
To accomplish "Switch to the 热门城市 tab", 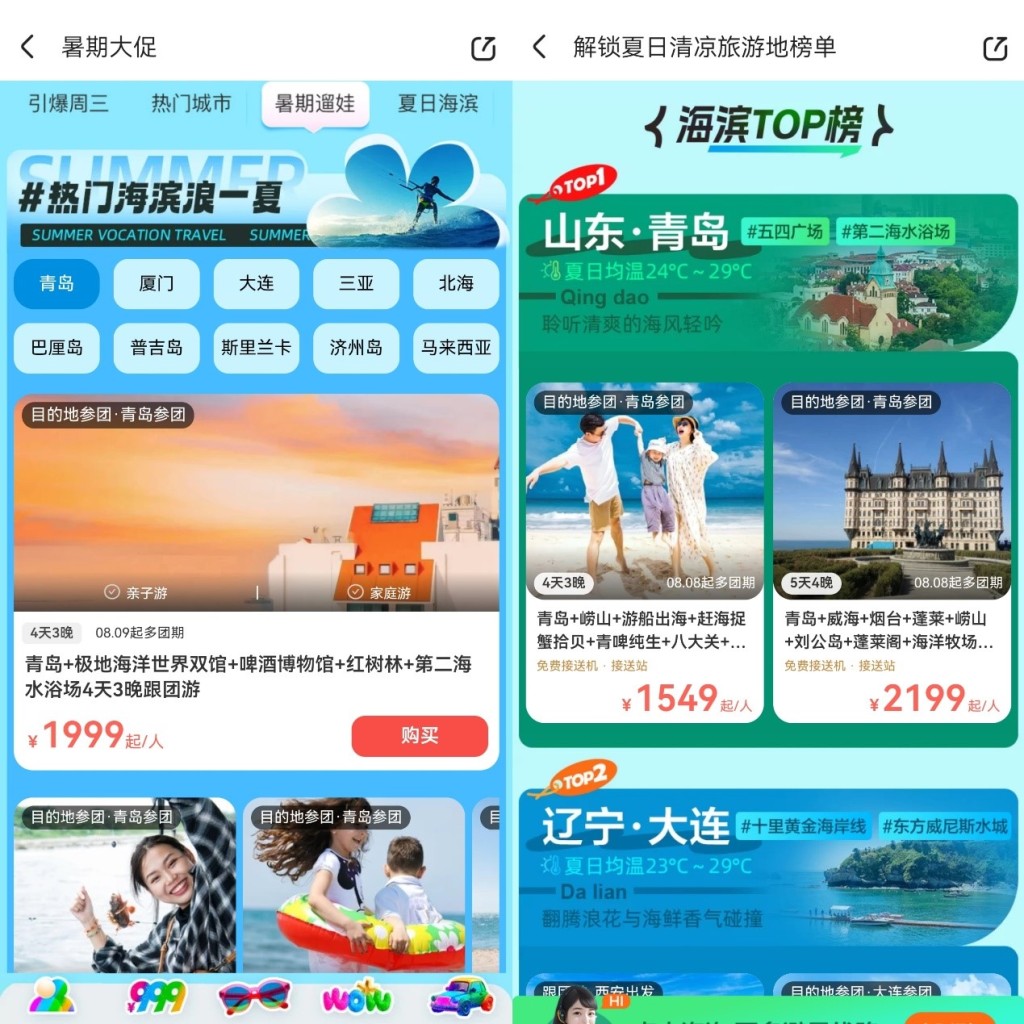I will (191, 103).
